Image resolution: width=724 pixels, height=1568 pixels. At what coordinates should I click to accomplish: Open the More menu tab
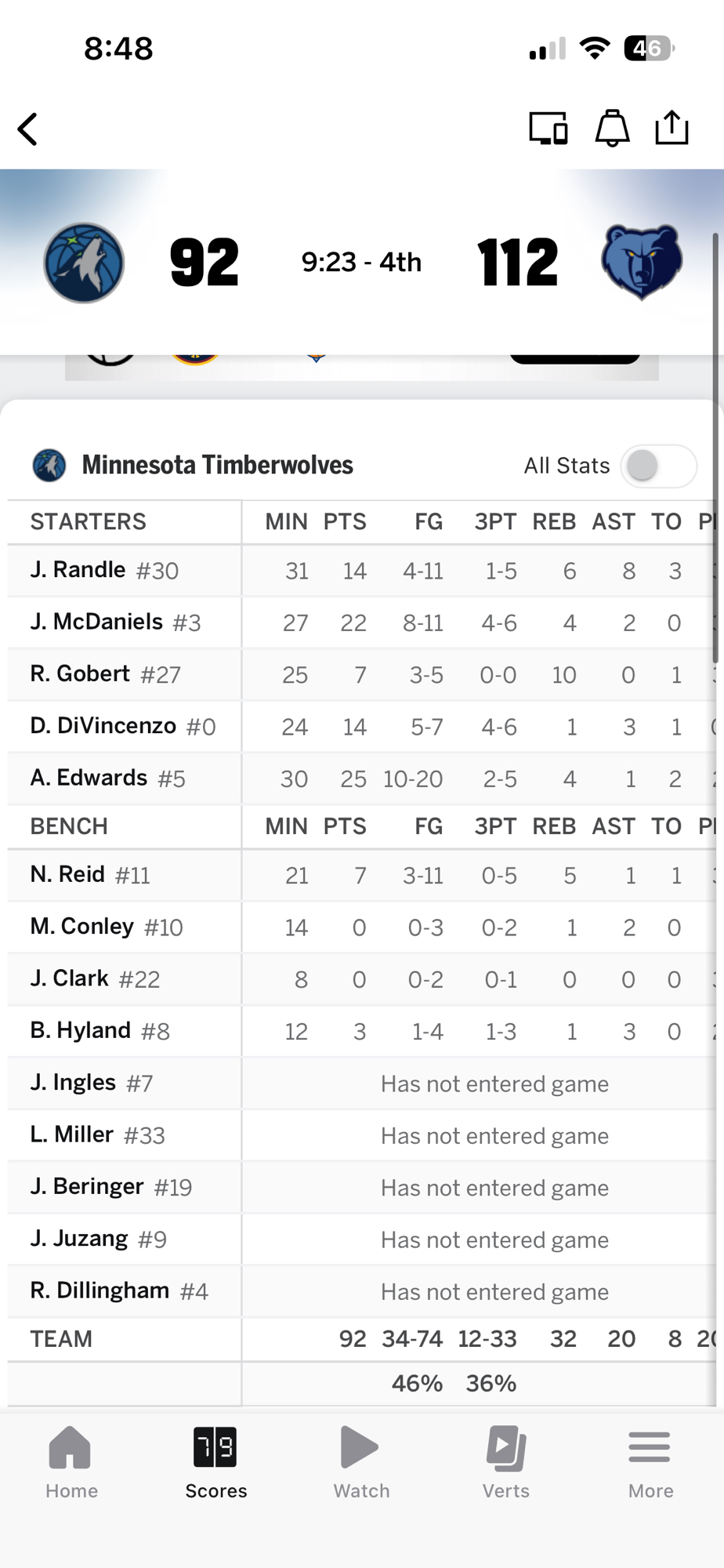pos(650,1462)
